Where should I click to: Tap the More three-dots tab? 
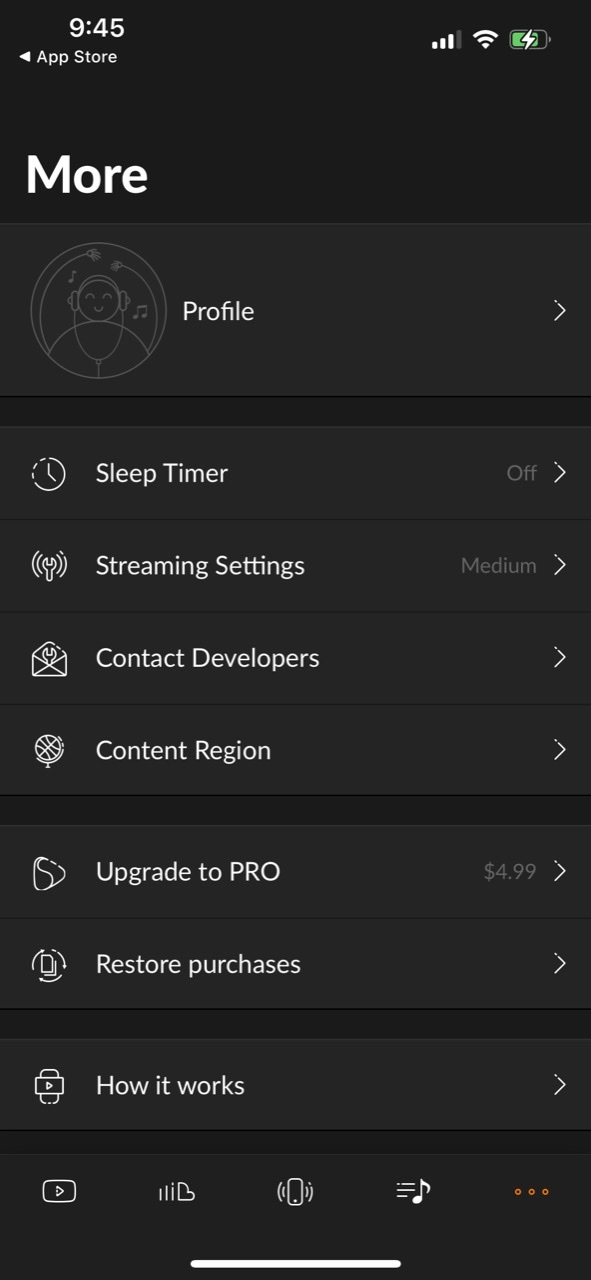point(531,1191)
